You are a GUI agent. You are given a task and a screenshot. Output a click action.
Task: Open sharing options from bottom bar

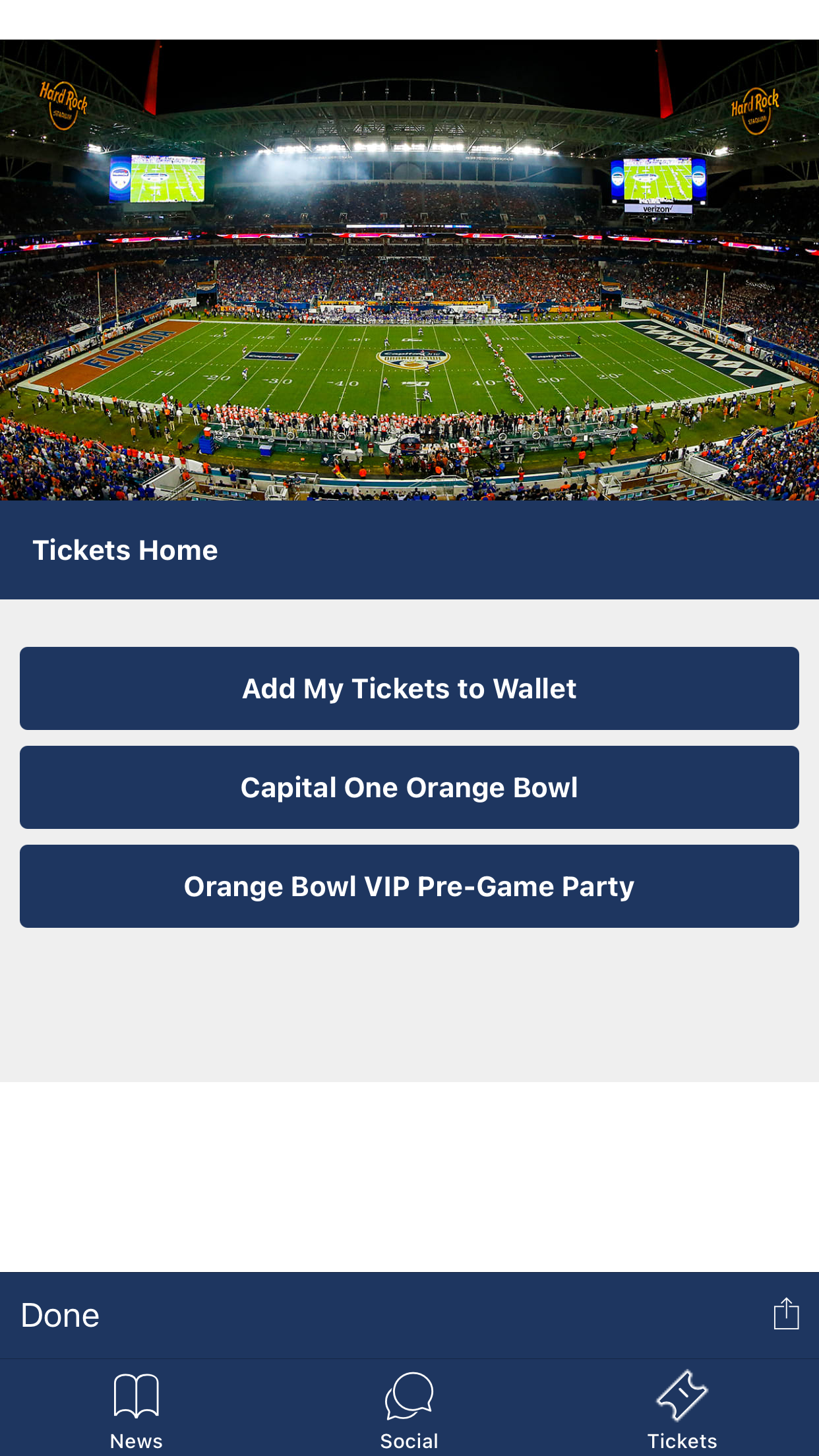[x=785, y=1314]
